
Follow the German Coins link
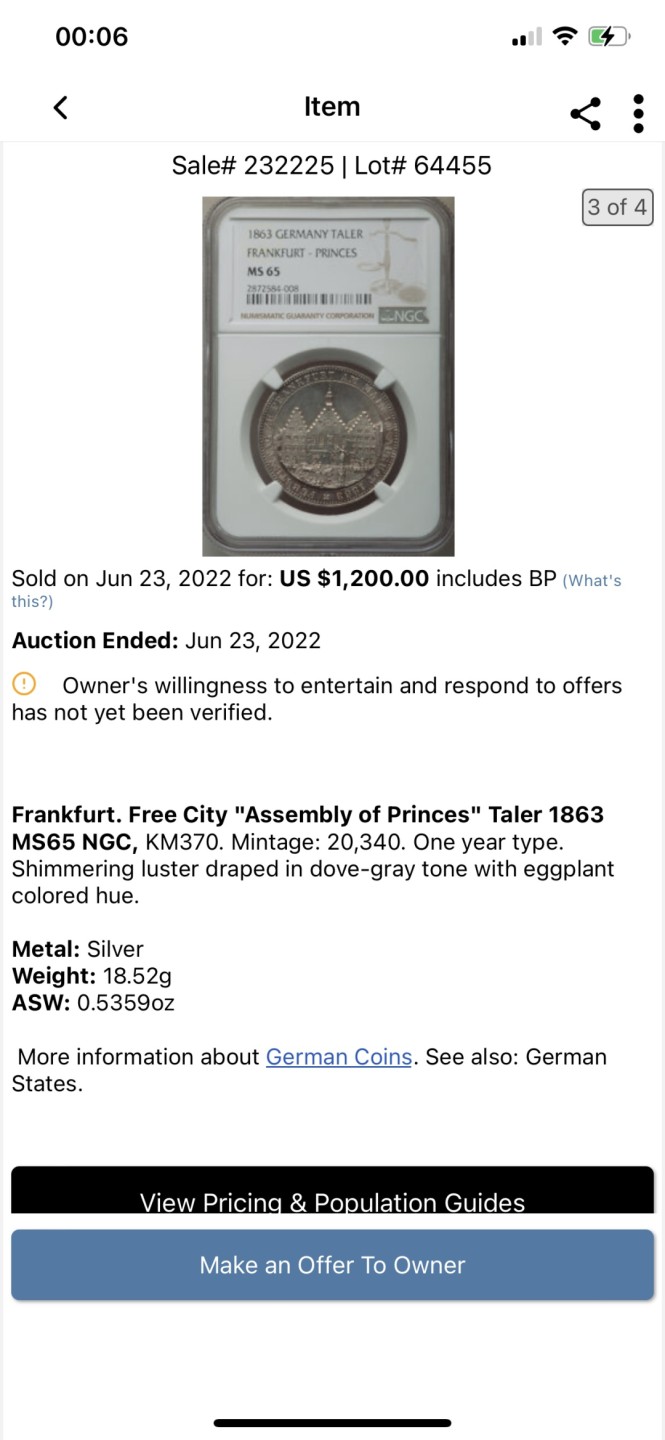tap(338, 1057)
